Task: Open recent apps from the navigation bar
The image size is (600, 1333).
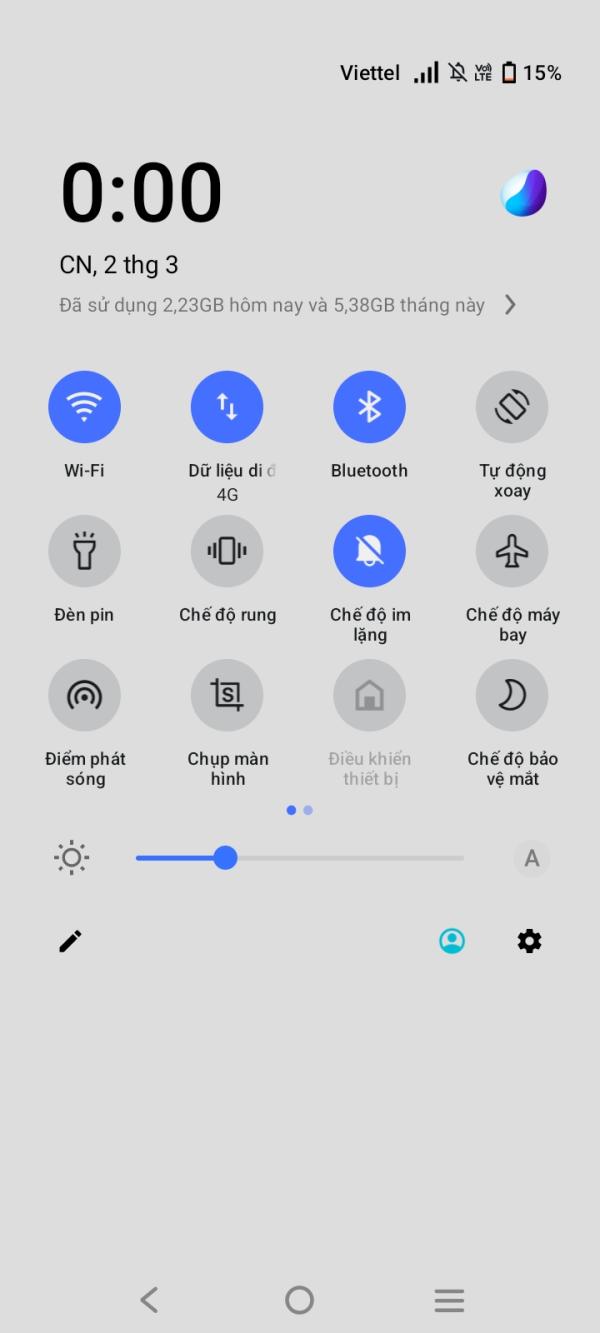Action: click(x=449, y=1300)
